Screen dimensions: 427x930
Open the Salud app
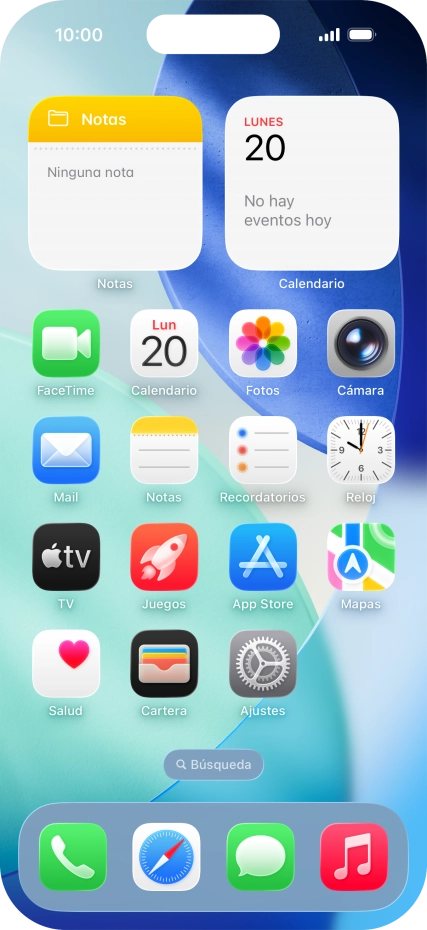click(x=66, y=664)
